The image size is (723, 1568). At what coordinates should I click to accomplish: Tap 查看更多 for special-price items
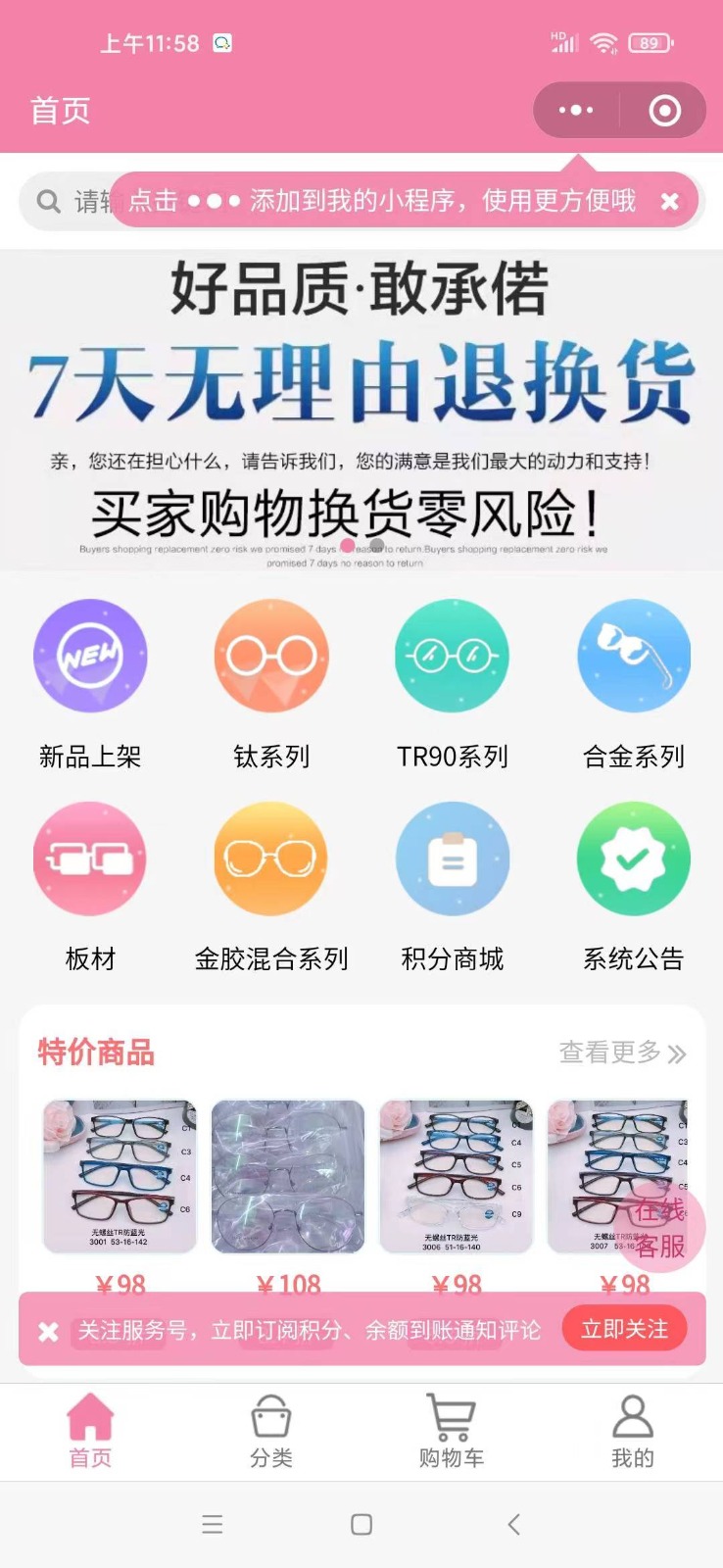point(622,1053)
